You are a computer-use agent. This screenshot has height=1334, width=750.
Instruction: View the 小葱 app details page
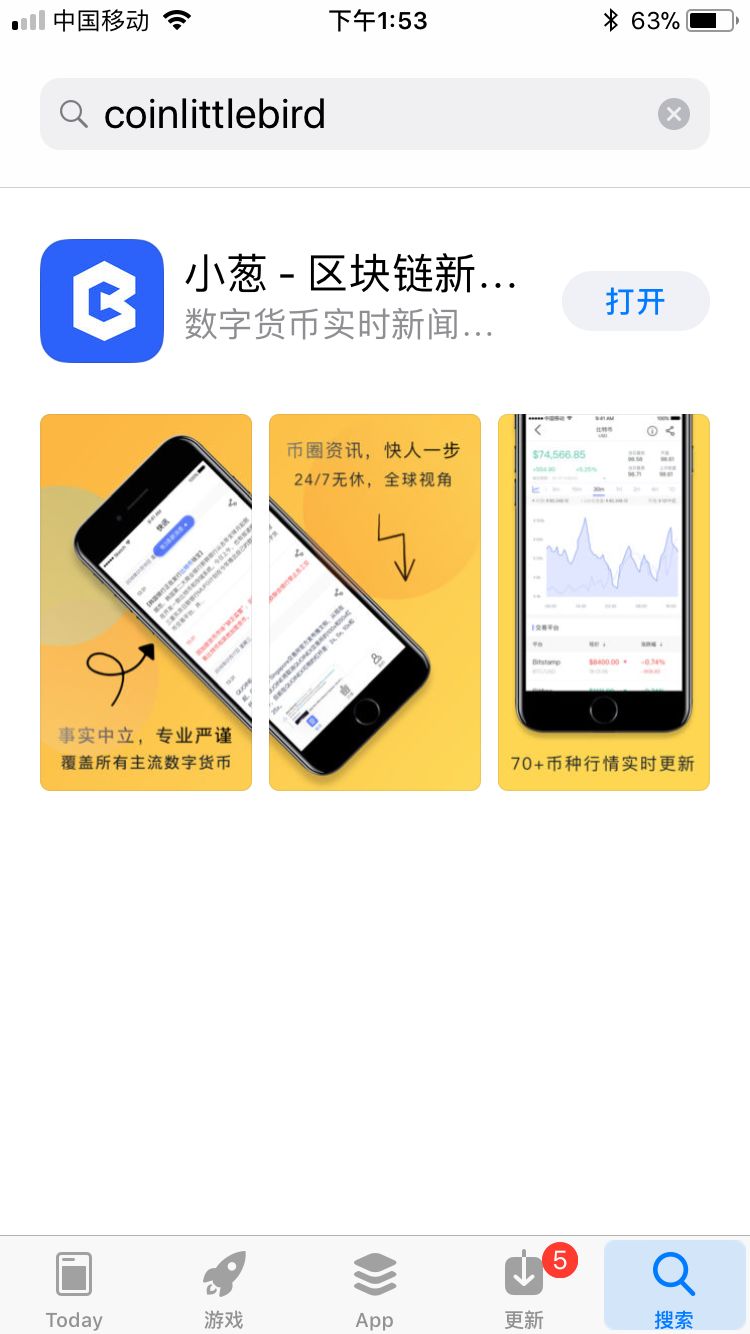(350, 298)
